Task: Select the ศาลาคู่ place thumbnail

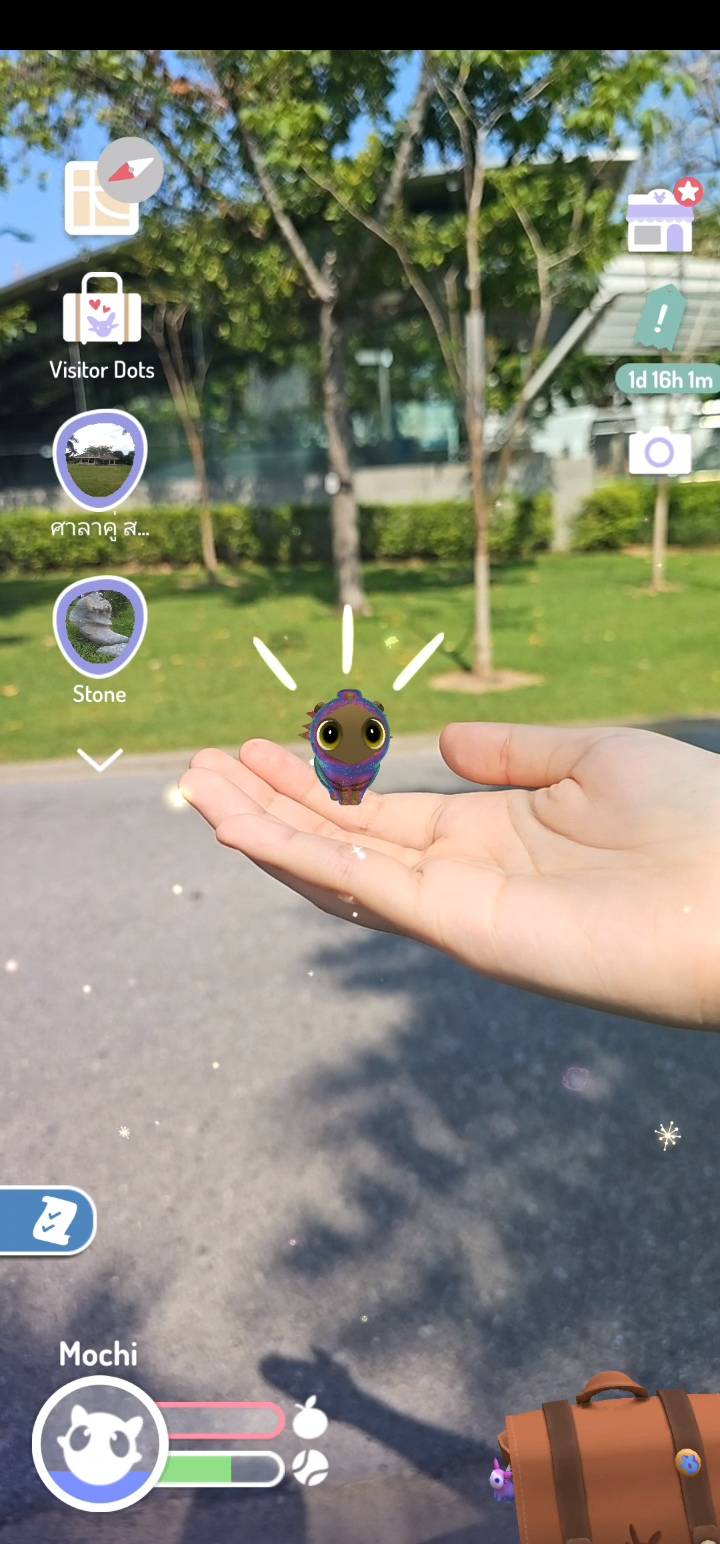Action: click(99, 459)
